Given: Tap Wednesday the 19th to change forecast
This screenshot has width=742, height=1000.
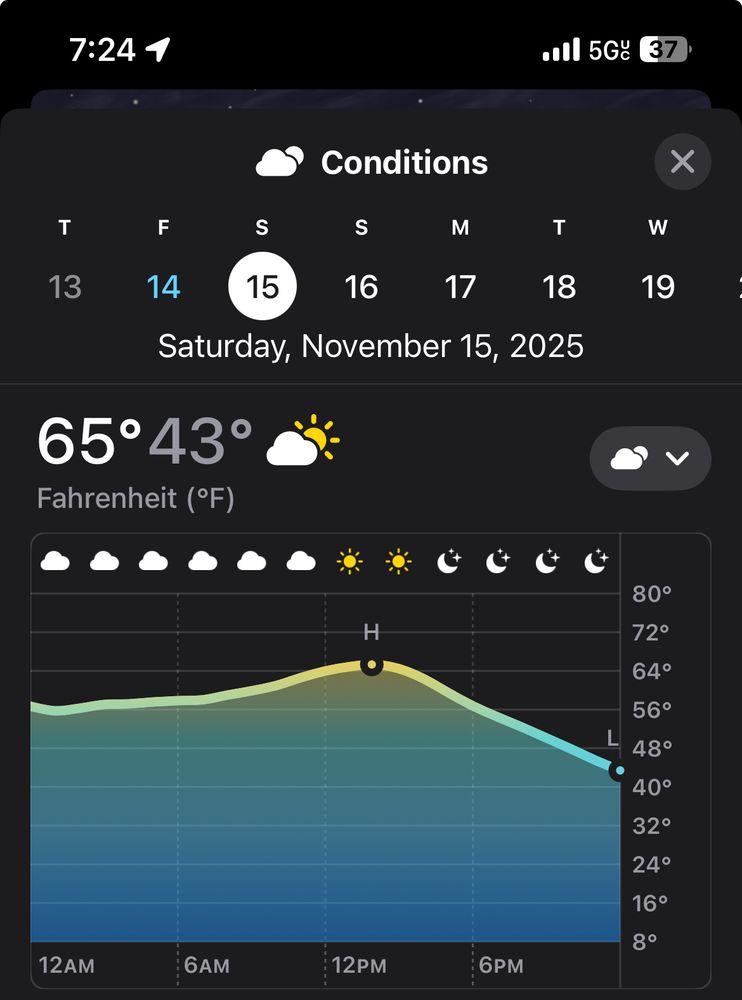Looking at the screenshot, I should point(658,286).
